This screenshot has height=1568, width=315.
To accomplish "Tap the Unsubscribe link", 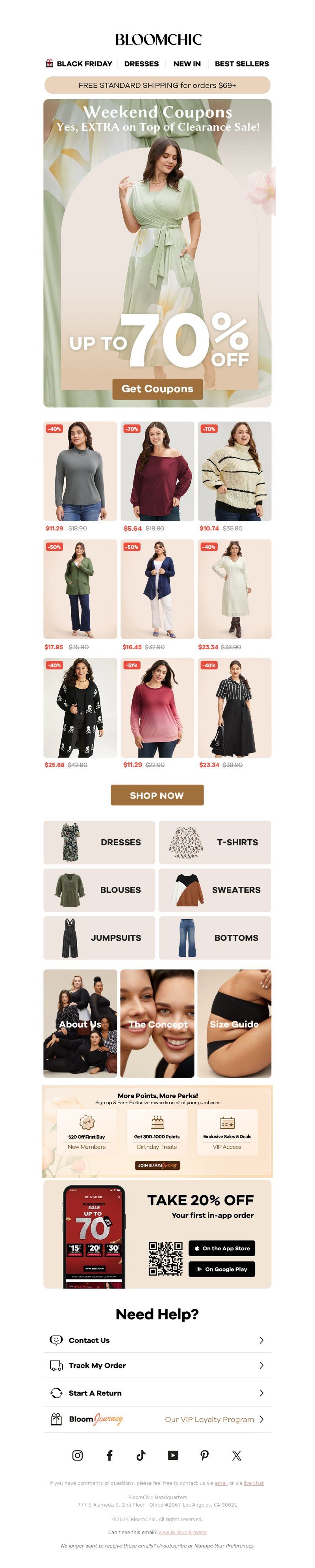I will (172, 1546).
